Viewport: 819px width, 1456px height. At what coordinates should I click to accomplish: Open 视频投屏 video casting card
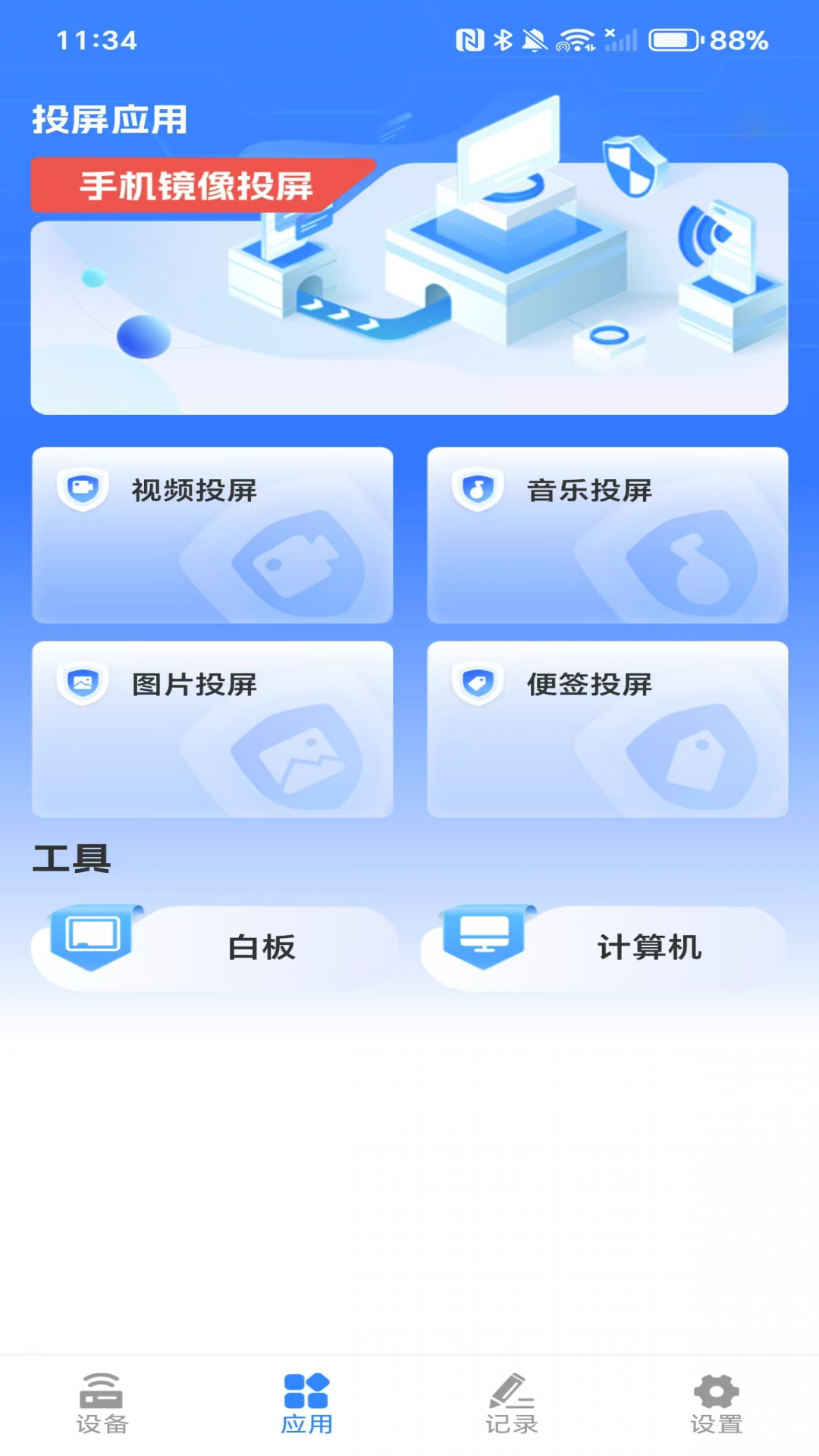coord(213,535)
